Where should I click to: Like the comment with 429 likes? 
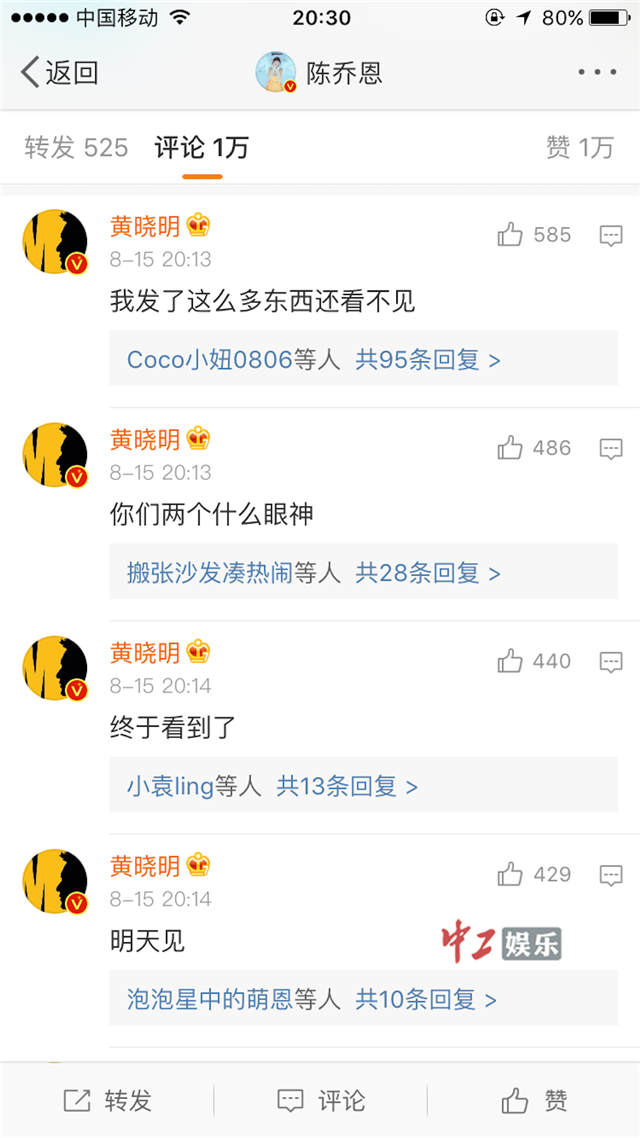pyautogui.click(x=511, y=875)
